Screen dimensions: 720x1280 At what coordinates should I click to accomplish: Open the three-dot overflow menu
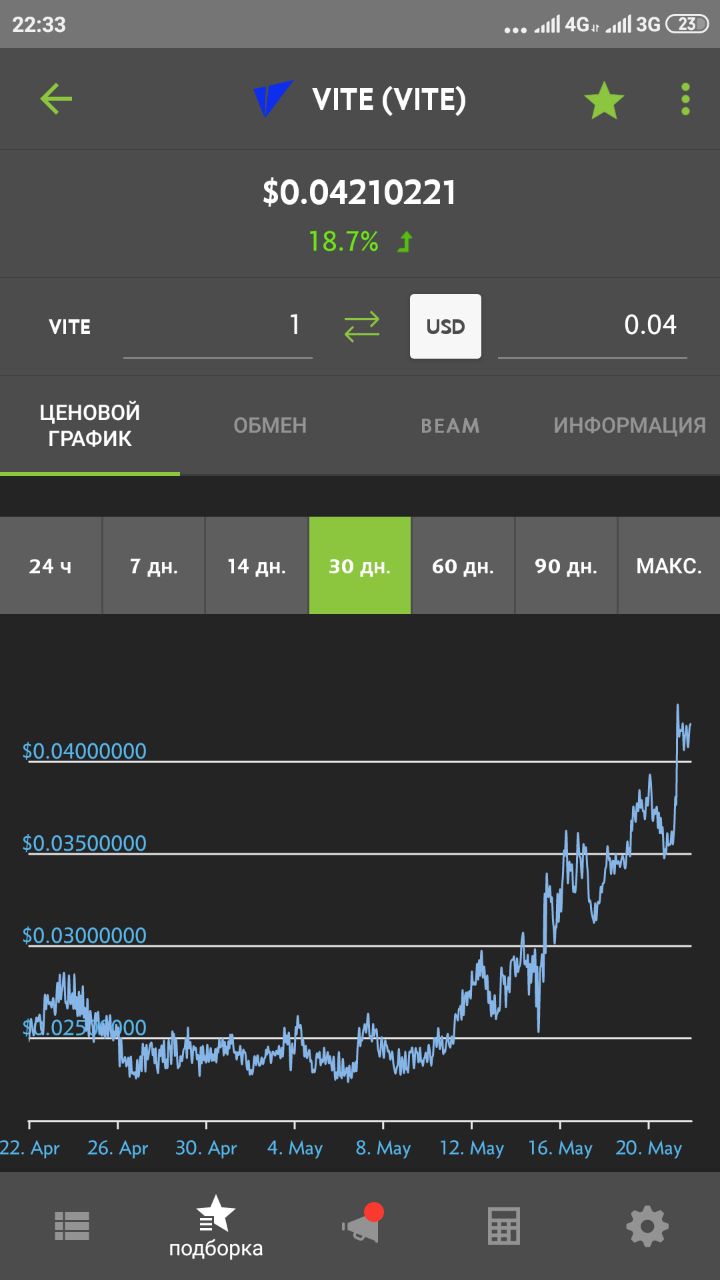click(x=685, y=99)
